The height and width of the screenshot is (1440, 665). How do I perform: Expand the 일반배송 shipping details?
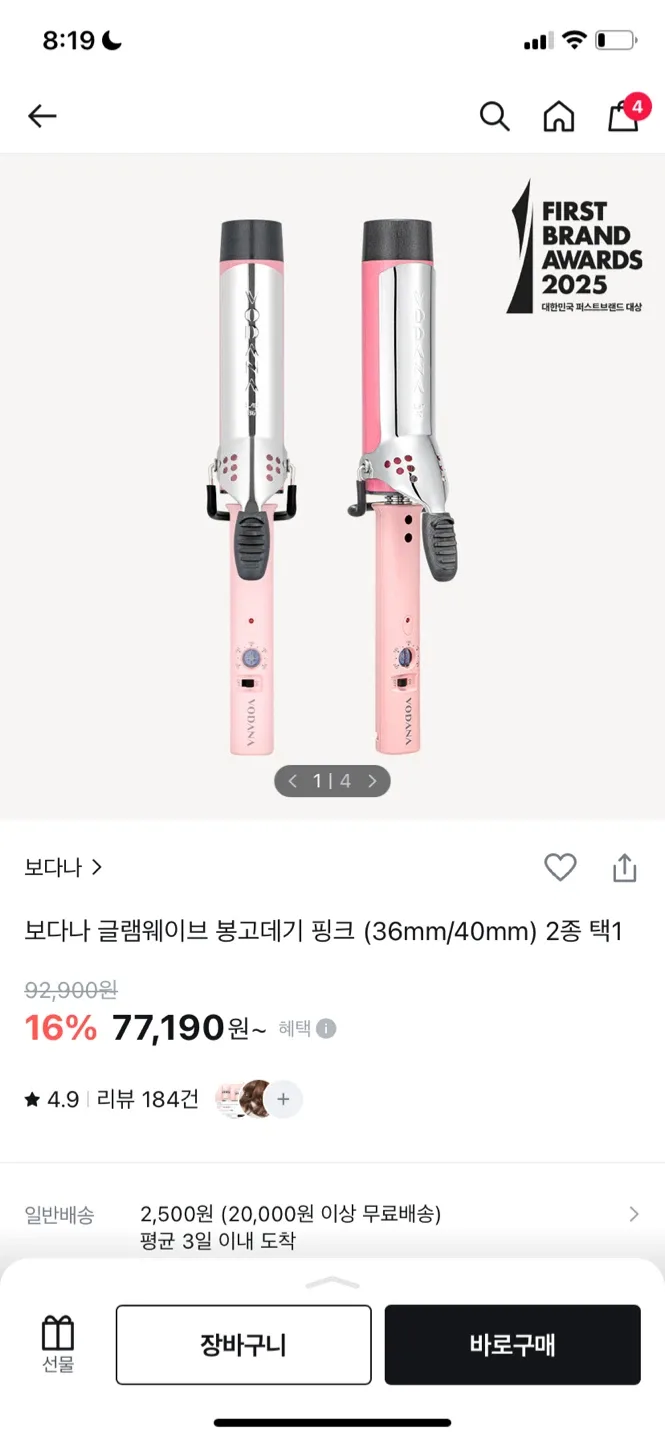(633, 1214)
